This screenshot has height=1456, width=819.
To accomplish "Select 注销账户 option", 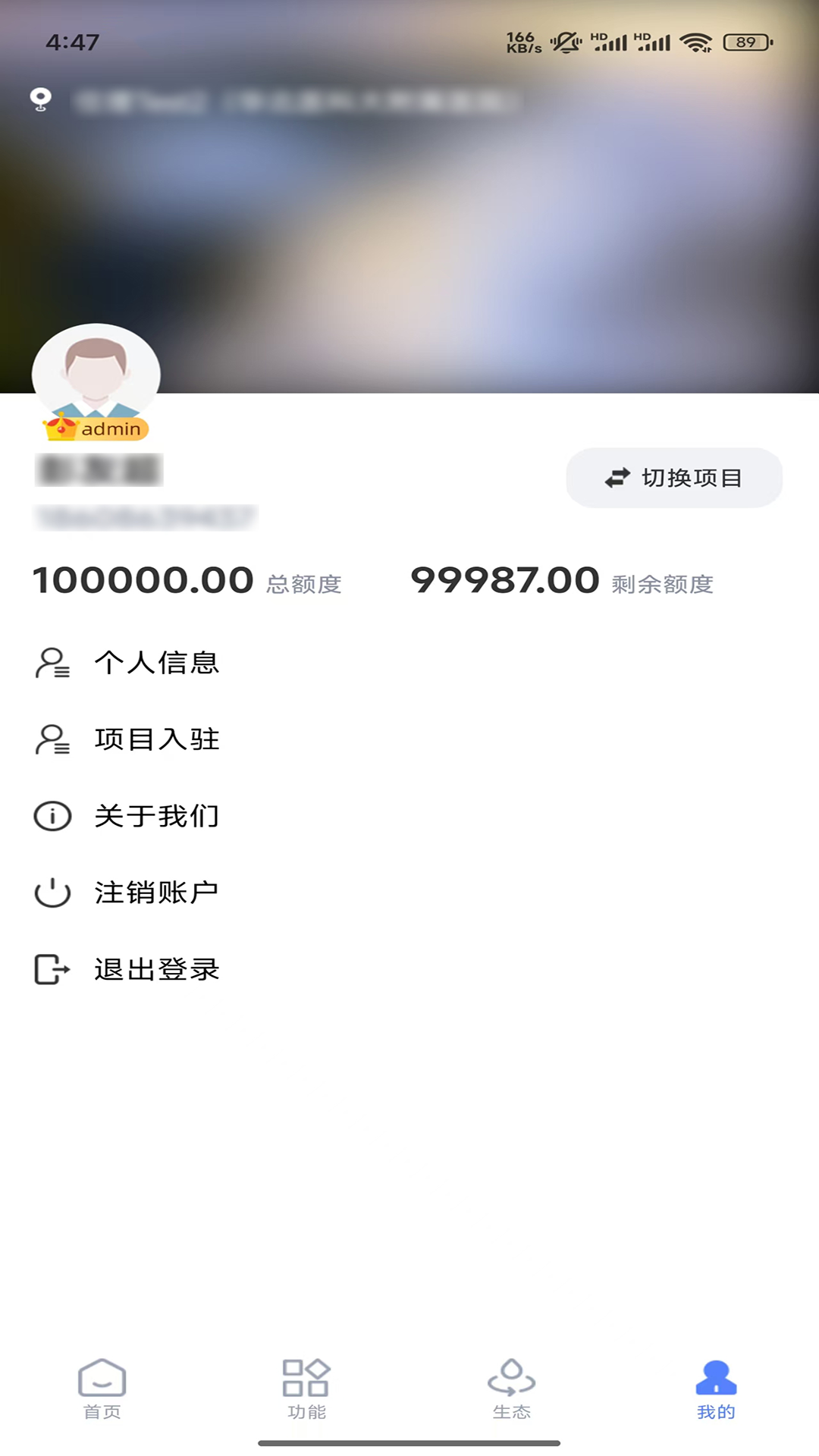I will 156,893.
